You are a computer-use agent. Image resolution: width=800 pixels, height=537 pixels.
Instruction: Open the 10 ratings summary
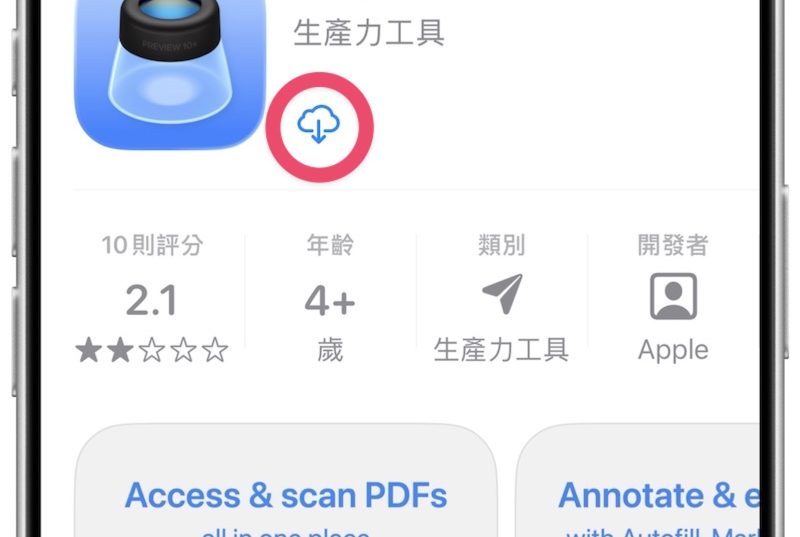point(152,298)
